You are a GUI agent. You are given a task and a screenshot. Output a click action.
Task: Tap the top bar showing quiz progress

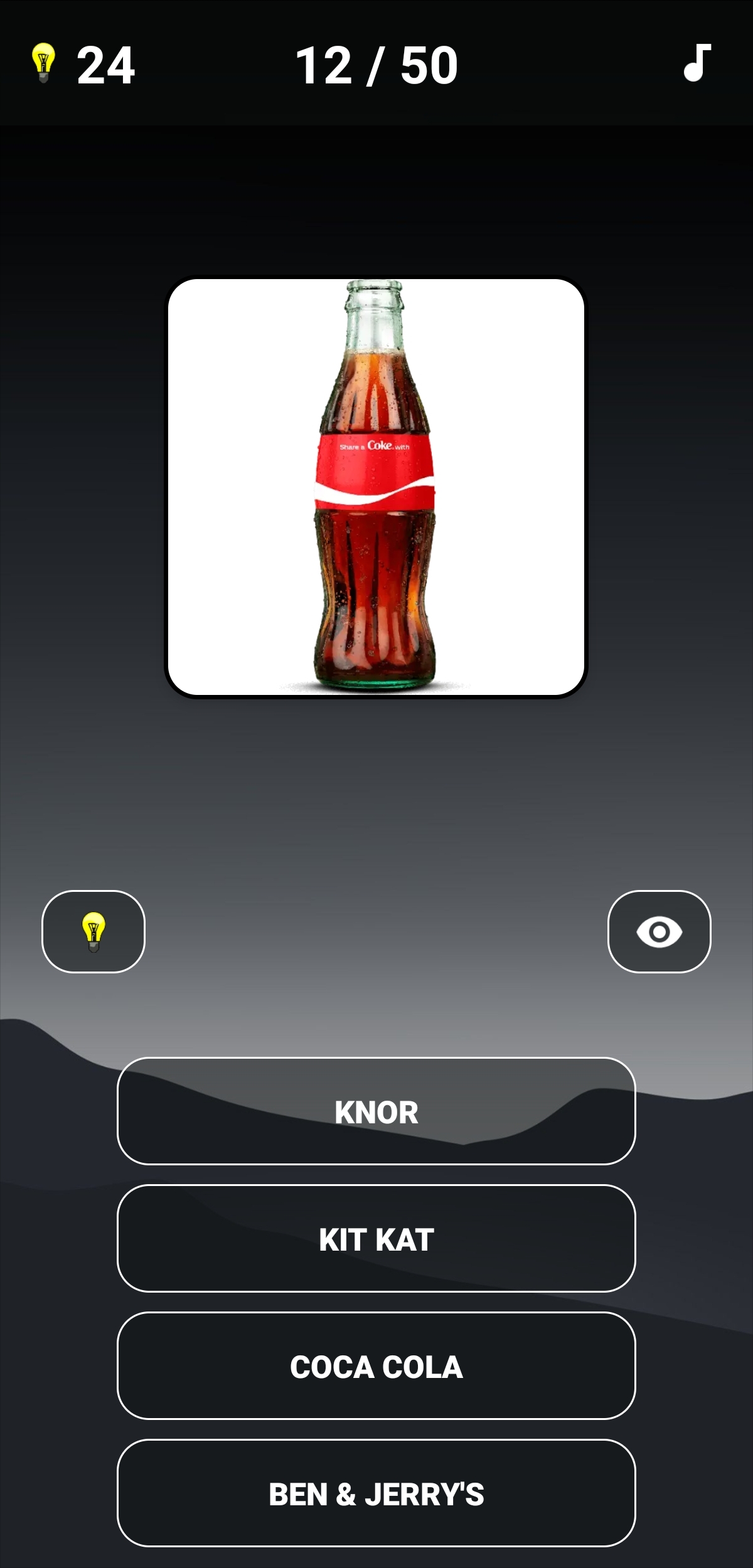pyautogui.click(x=376, y=60)
